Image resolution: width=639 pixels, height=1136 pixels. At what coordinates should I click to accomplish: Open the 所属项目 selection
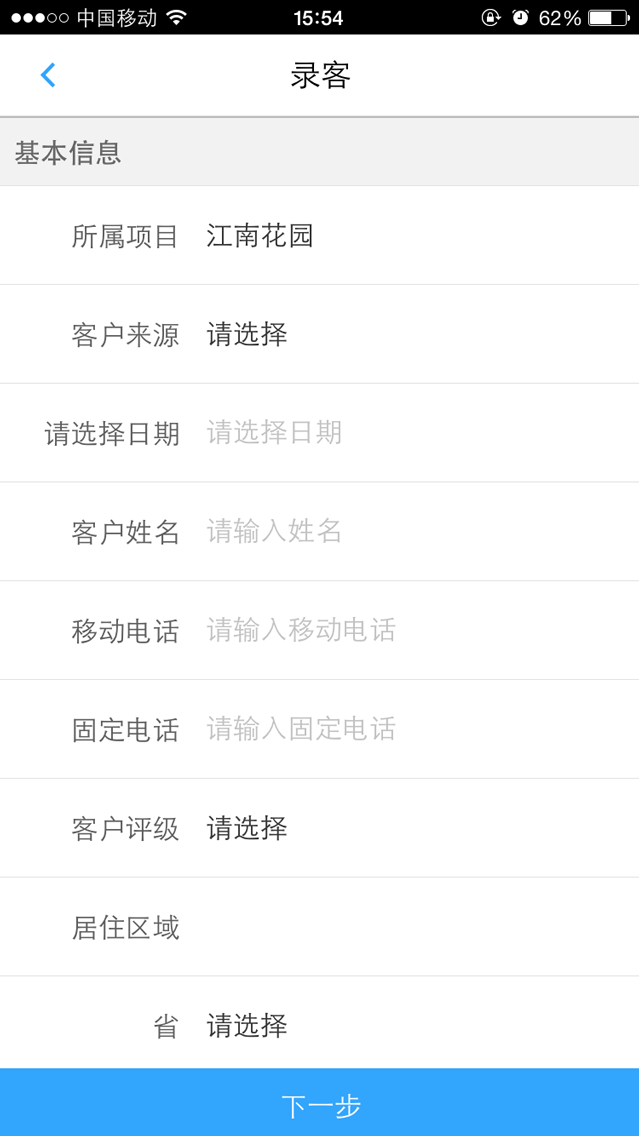click(260, 236)
